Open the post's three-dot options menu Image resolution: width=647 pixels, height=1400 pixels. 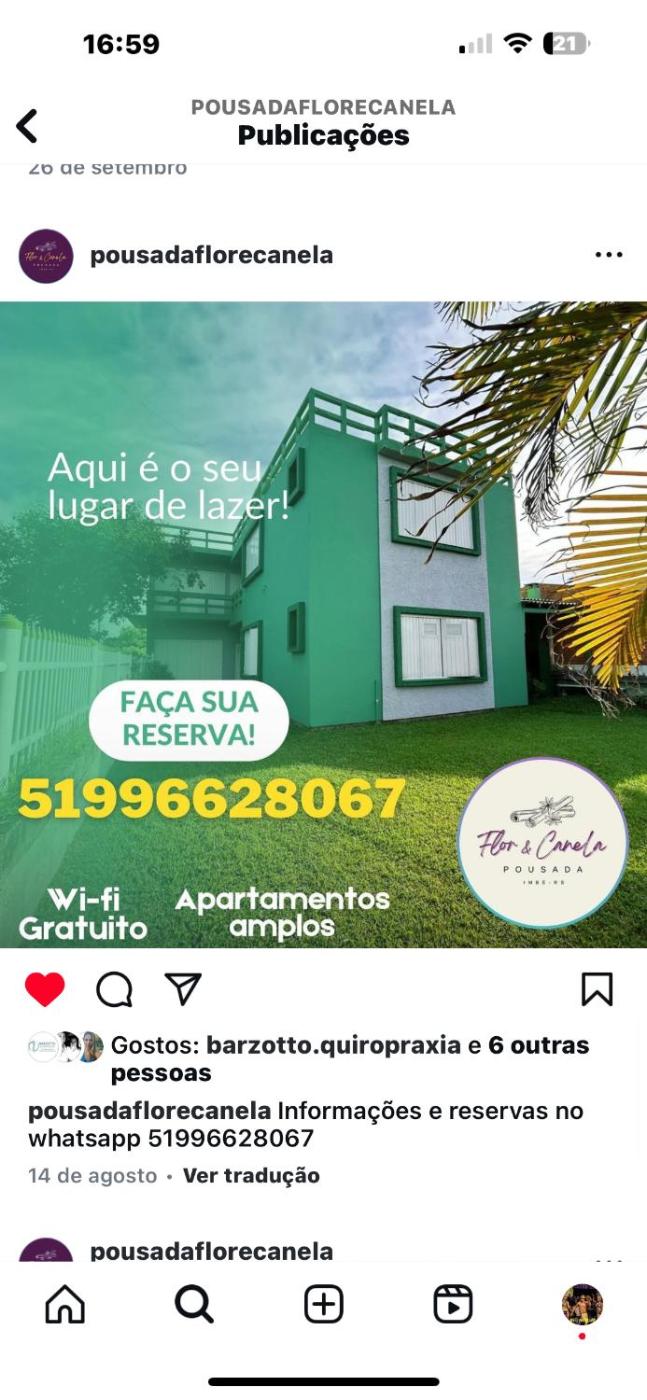(x=608, y=255)
